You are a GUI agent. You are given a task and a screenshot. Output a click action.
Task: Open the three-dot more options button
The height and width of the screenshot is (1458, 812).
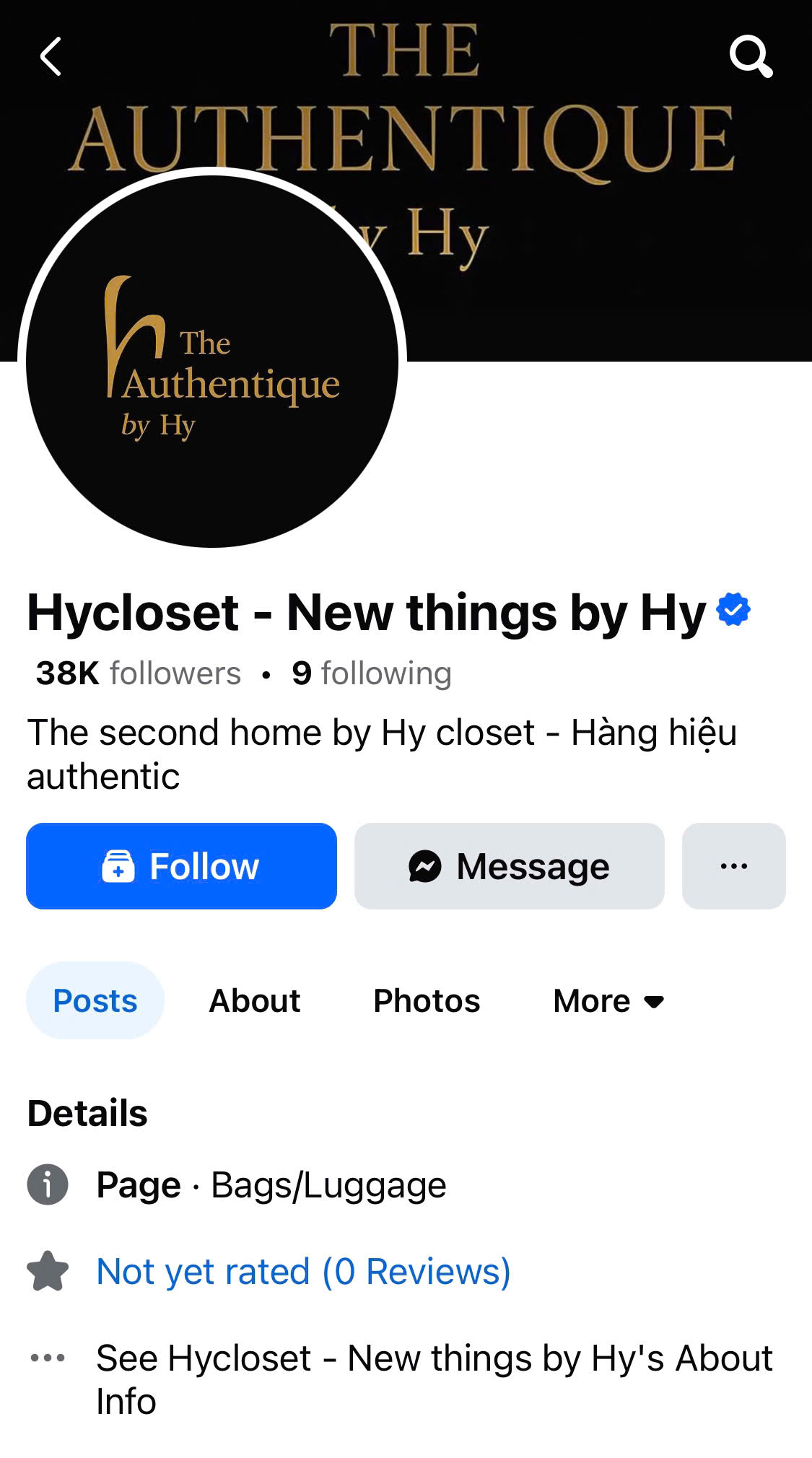[x=733, y=865]
